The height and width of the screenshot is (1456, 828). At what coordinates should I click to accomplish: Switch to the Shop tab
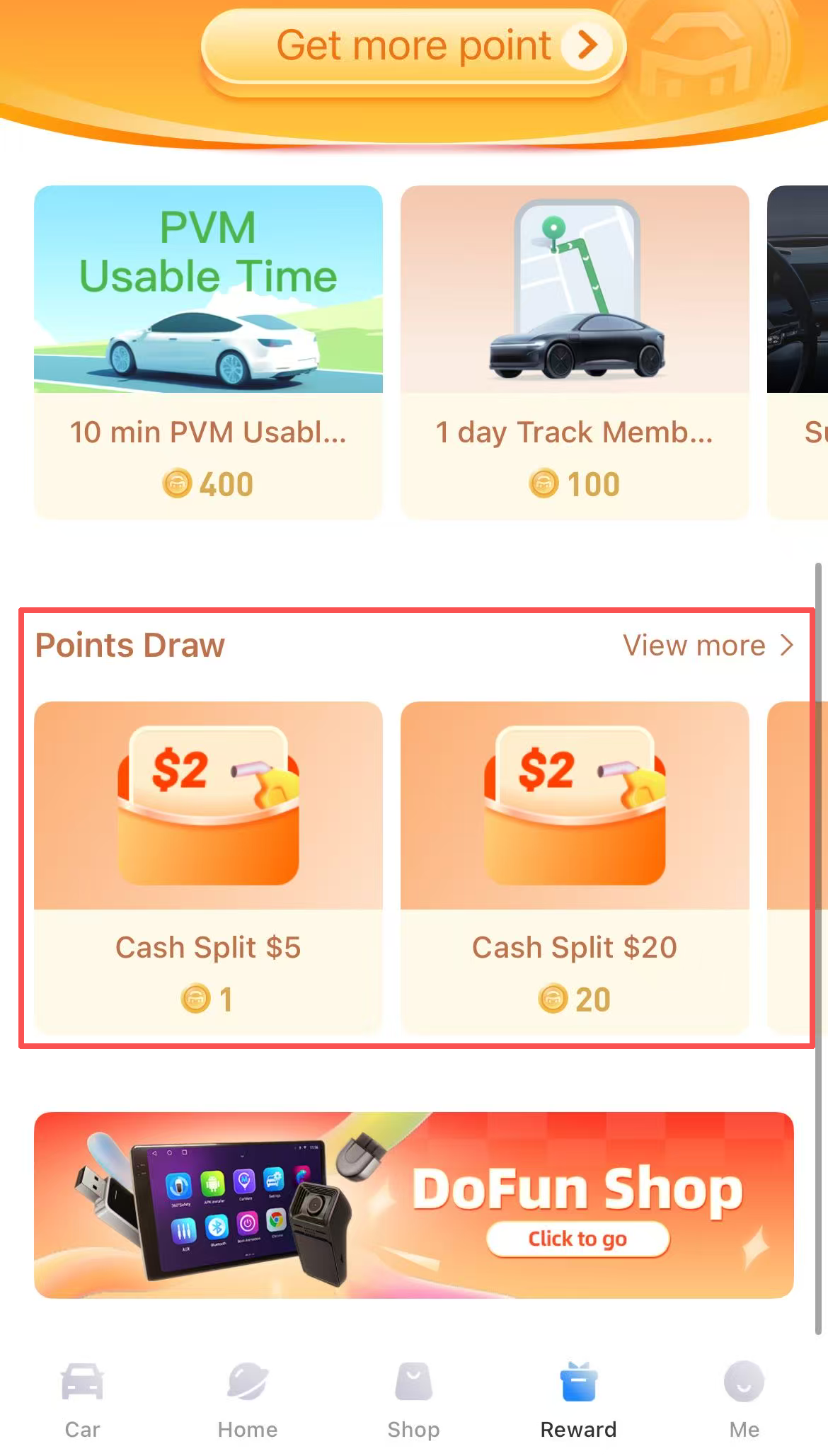coord(413,1399)
